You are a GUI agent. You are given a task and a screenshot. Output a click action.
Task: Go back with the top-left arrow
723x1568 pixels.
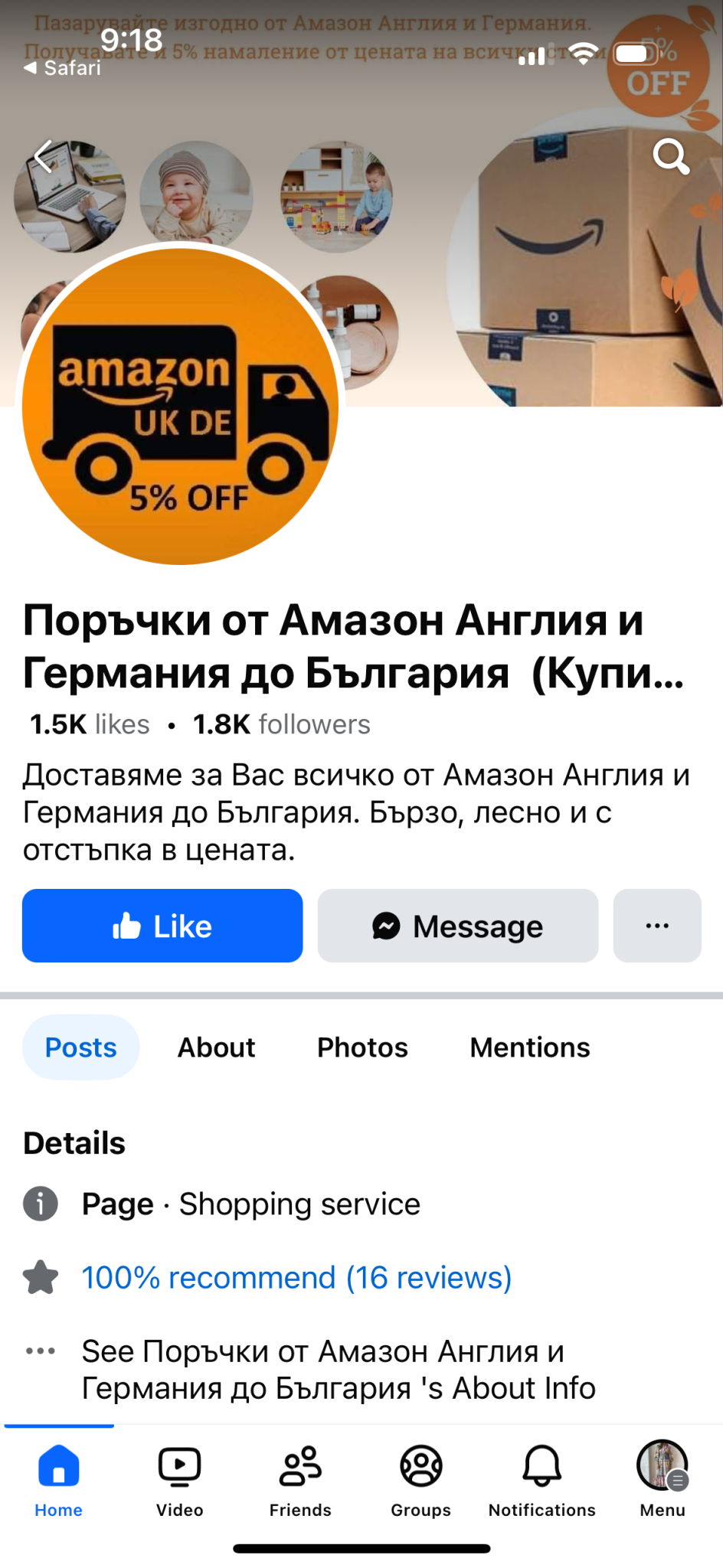[44, 157]
